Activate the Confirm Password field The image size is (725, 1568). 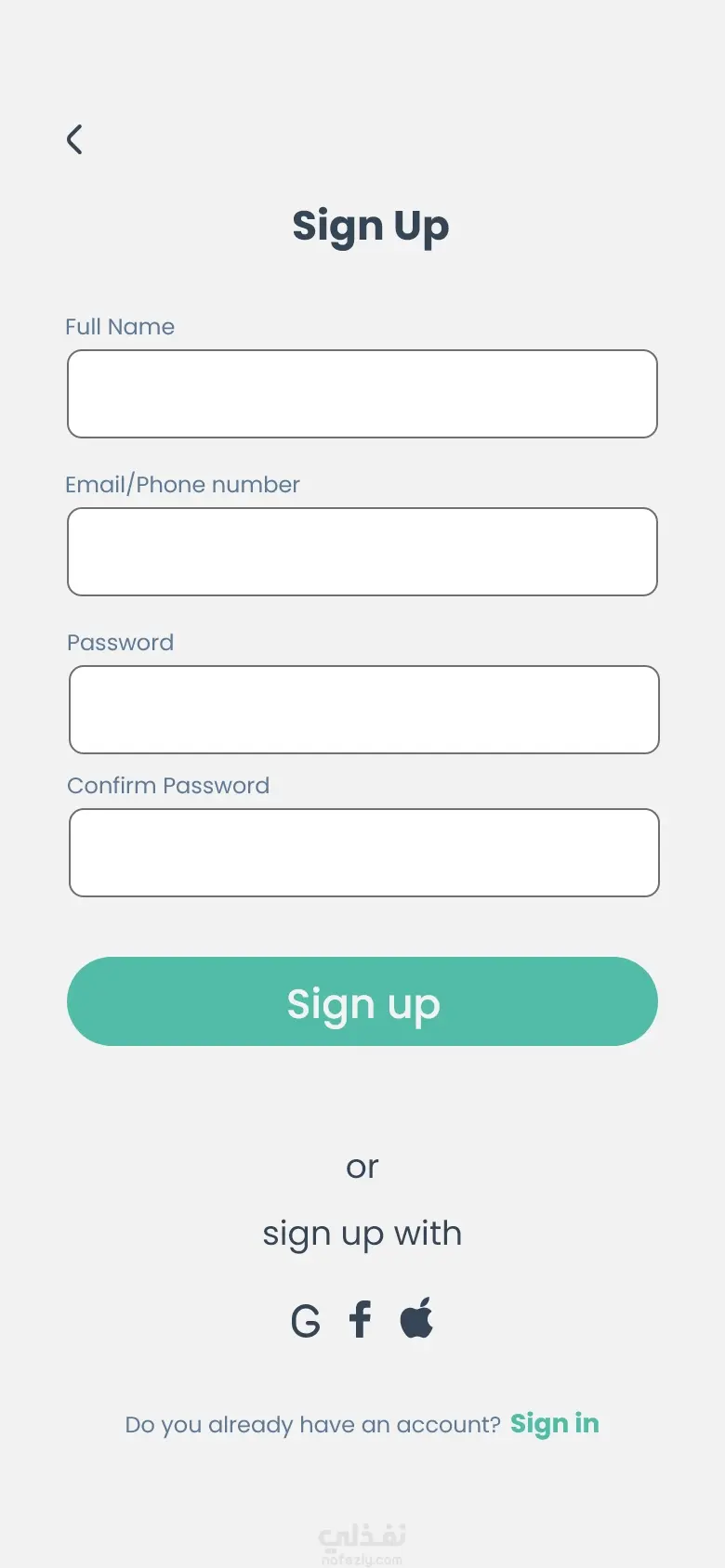click(x=363, y=853)
